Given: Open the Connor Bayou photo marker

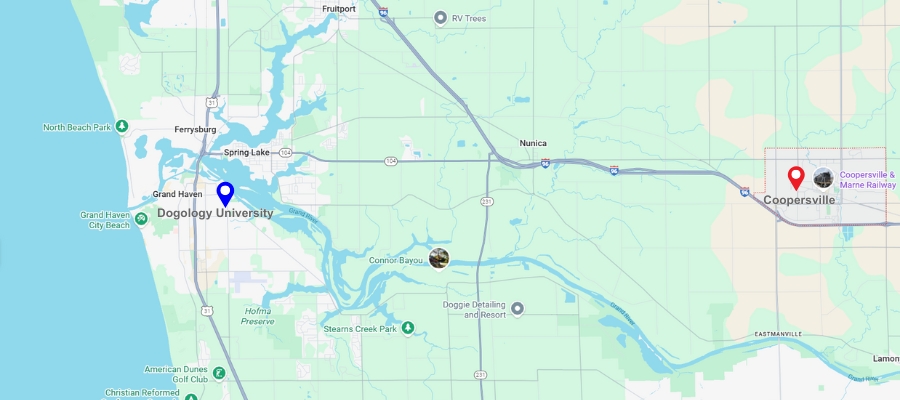Looking at the screenshot, I should click(x=438, y=258).
